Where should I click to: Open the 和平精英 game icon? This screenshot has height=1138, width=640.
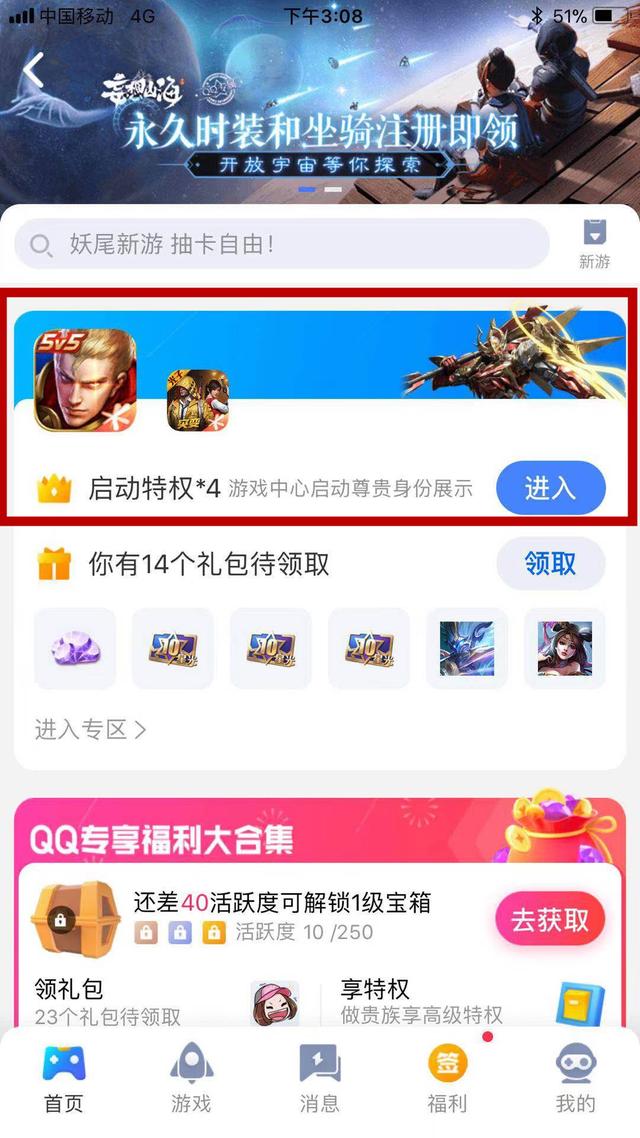(x=198, y=401)
